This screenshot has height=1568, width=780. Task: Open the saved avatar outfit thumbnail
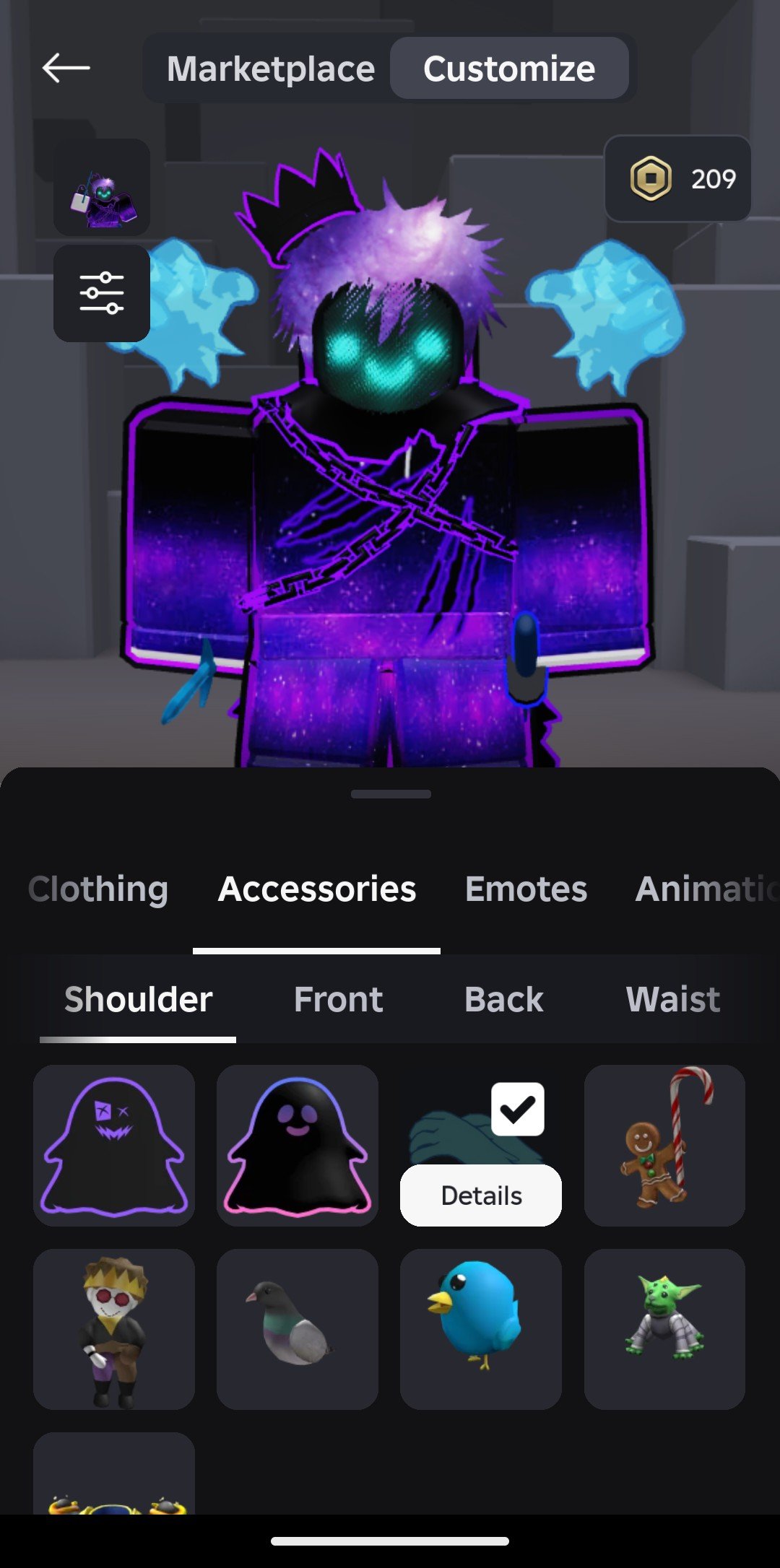[x=102, y=188]
